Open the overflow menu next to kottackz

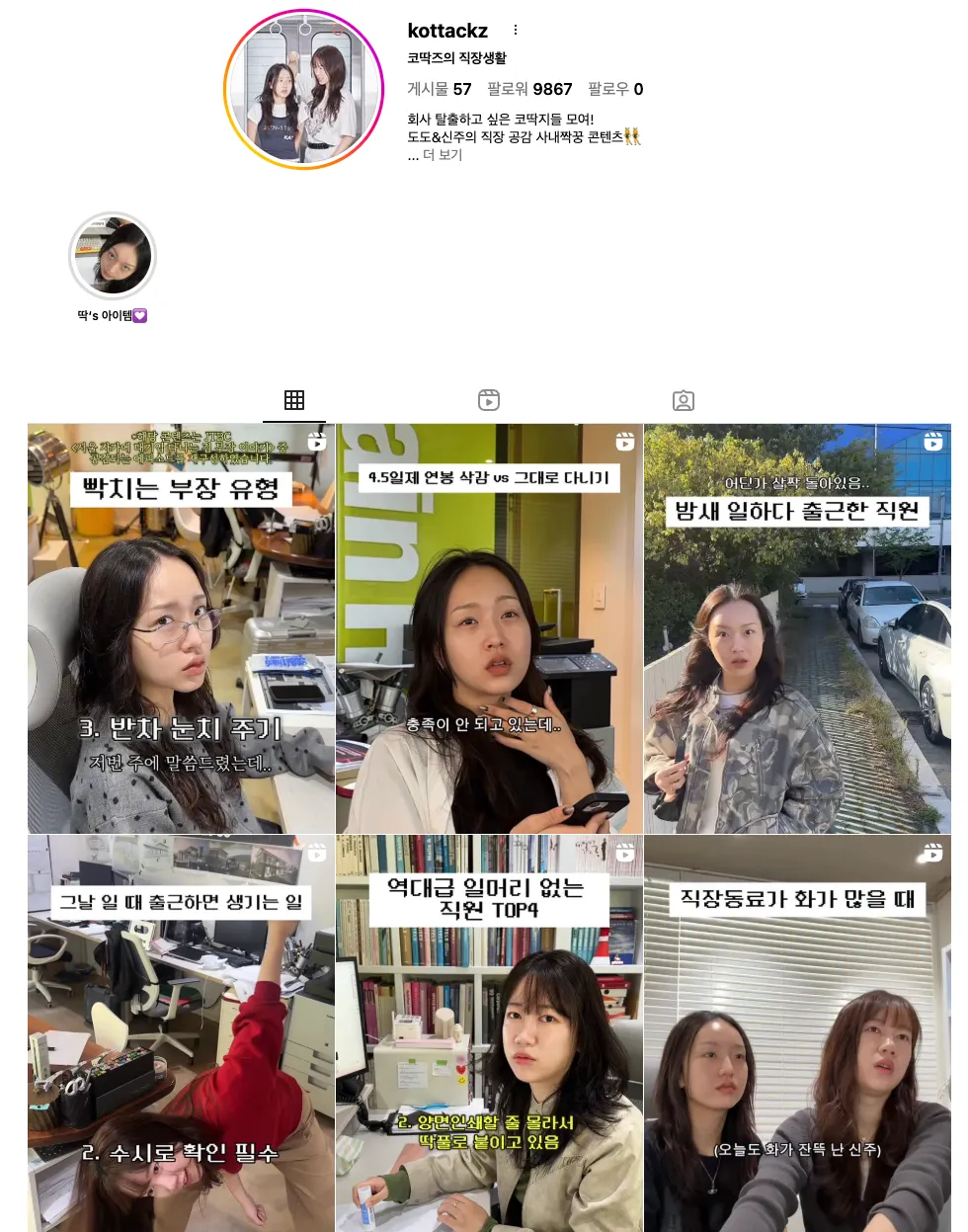tap(516, 31)
